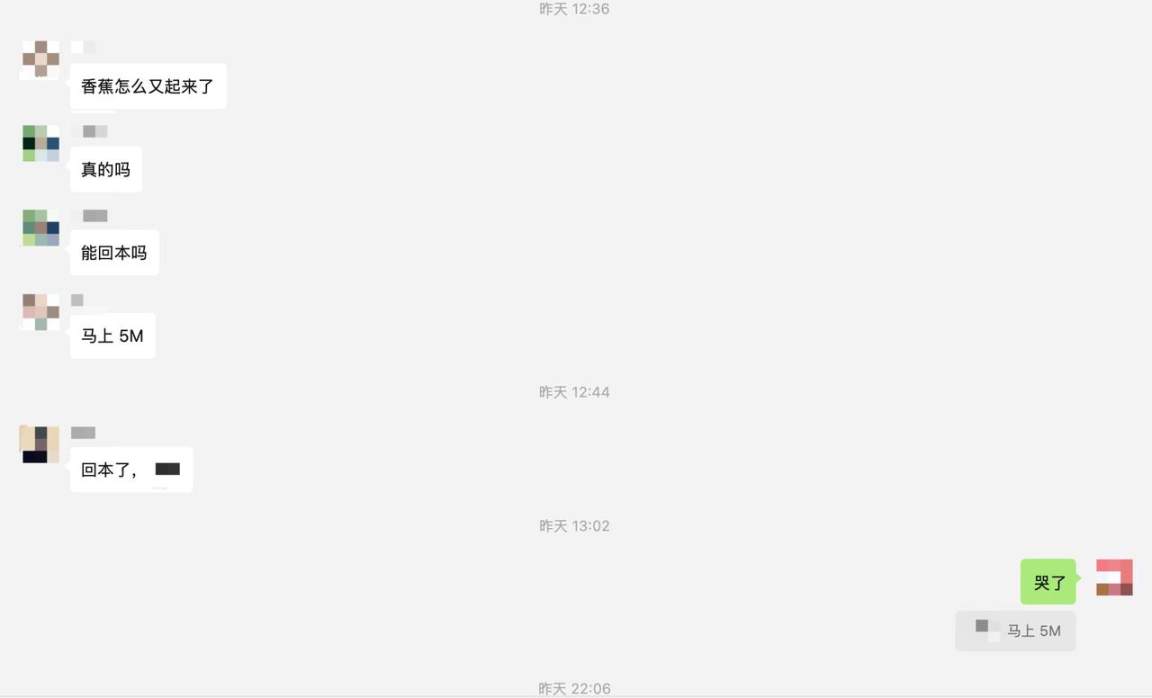Tap my own avatar beside 哭了
The height and width of the screenshot is (698, 1152).
click(1114, 578)
